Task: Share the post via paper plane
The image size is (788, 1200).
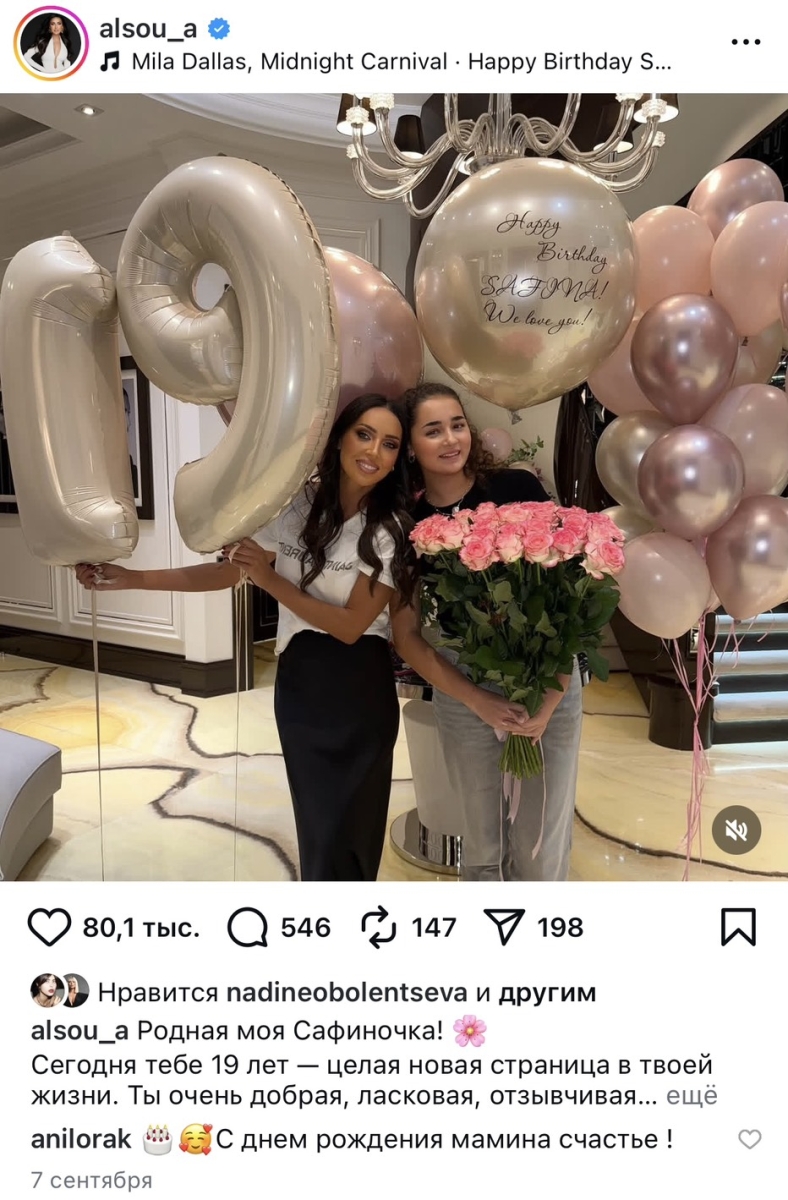Action: 505,927
